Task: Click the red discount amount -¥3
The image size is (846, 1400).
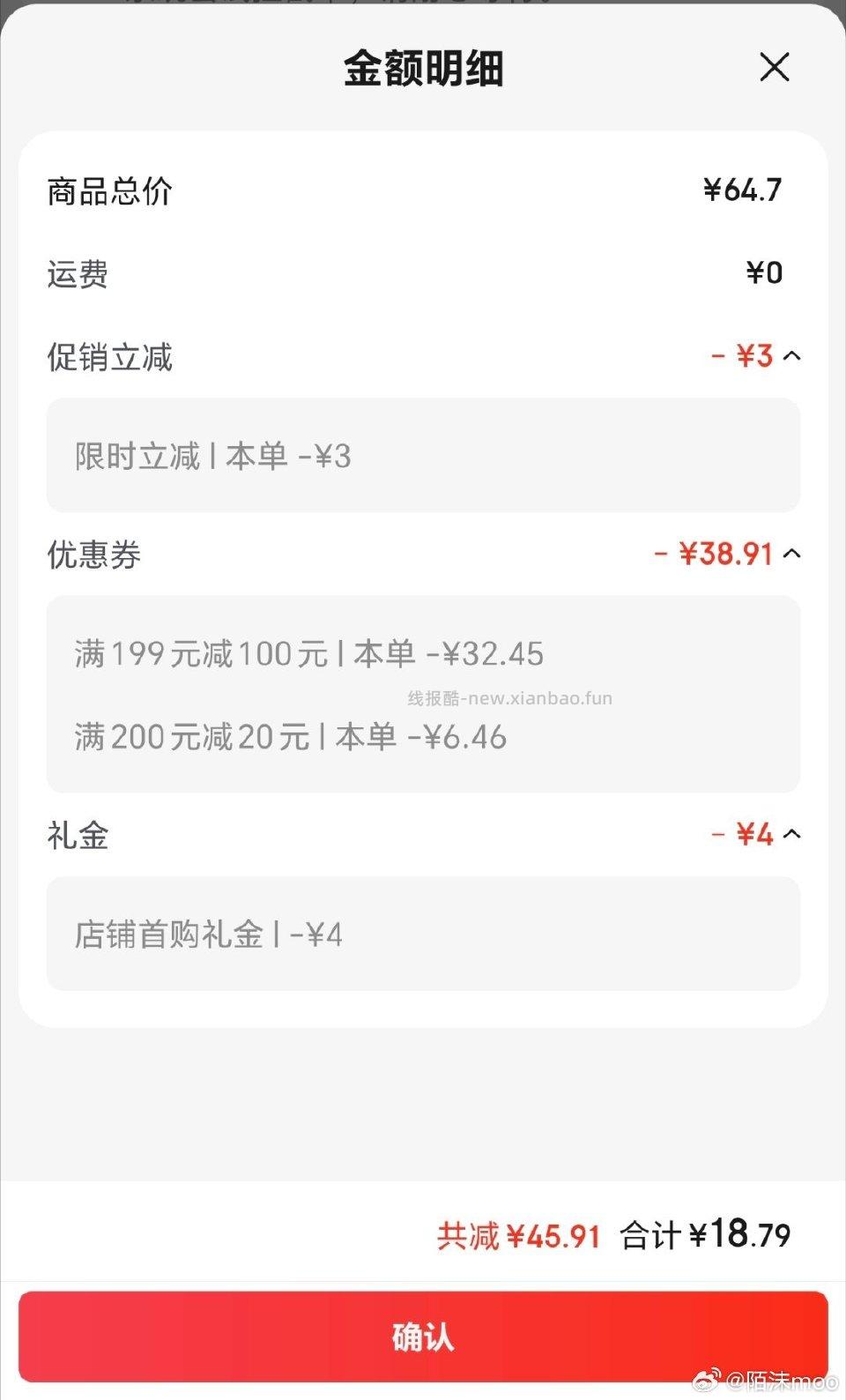Action: point(743,356)
